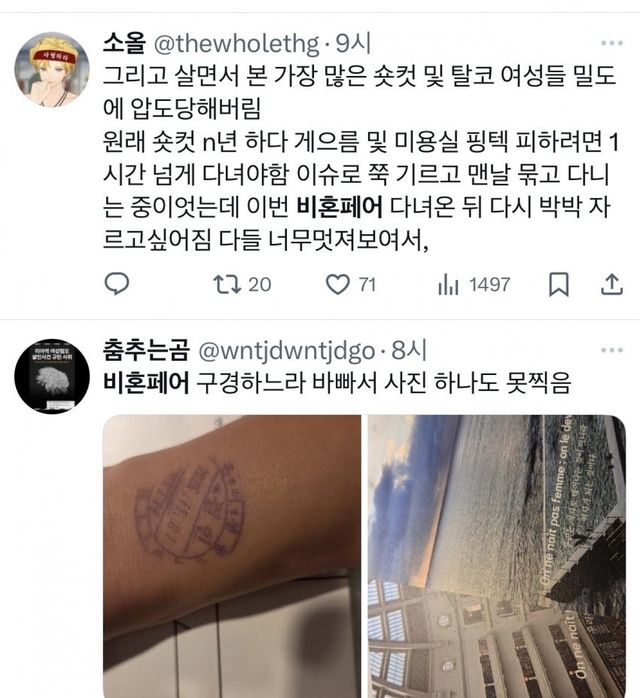This screenshot has width=640, height=698.
Task: Bookmark 소올's tweet
Action: coord(559,285)
